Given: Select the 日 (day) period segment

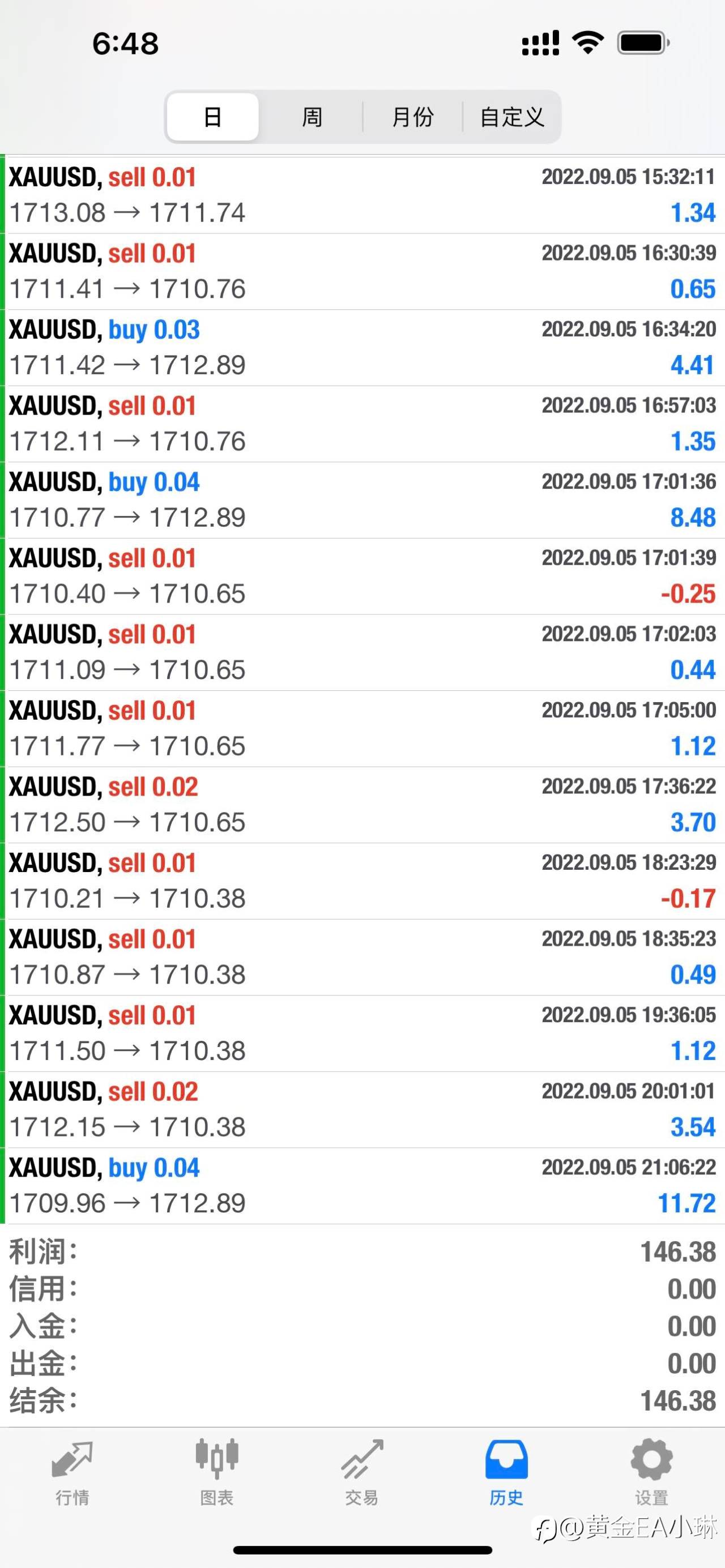Looking at the screenshot, I should tap(212, 117).
